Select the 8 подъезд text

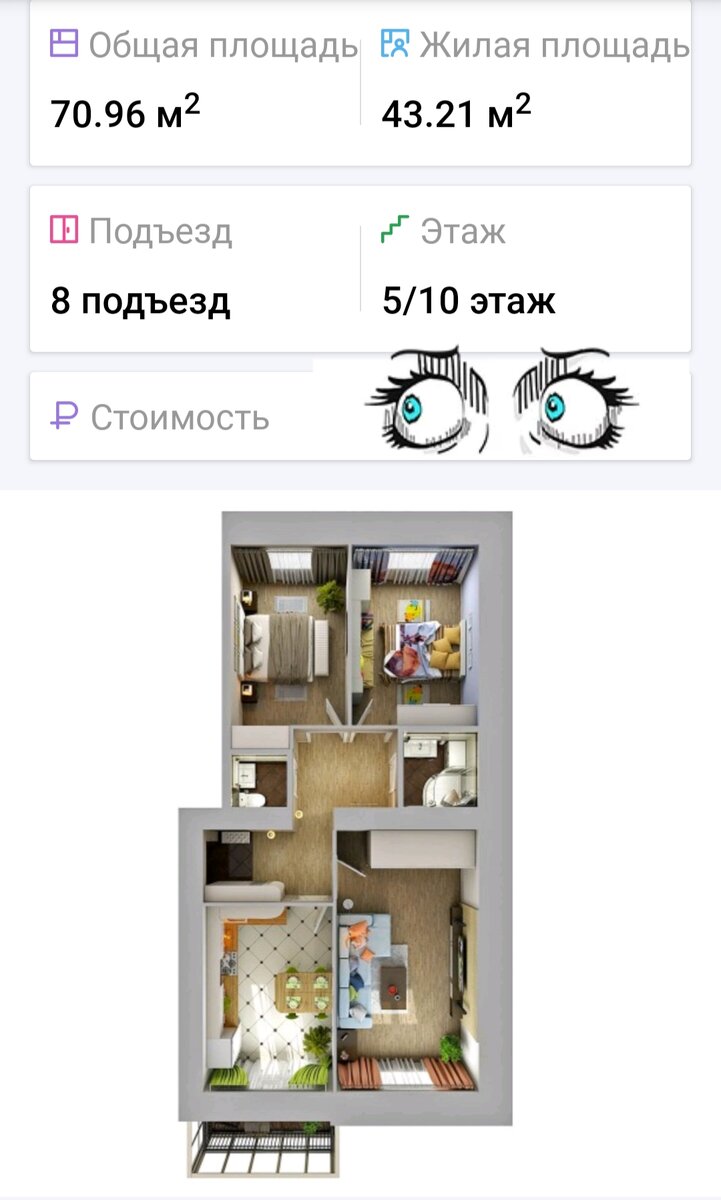point(143,299)
